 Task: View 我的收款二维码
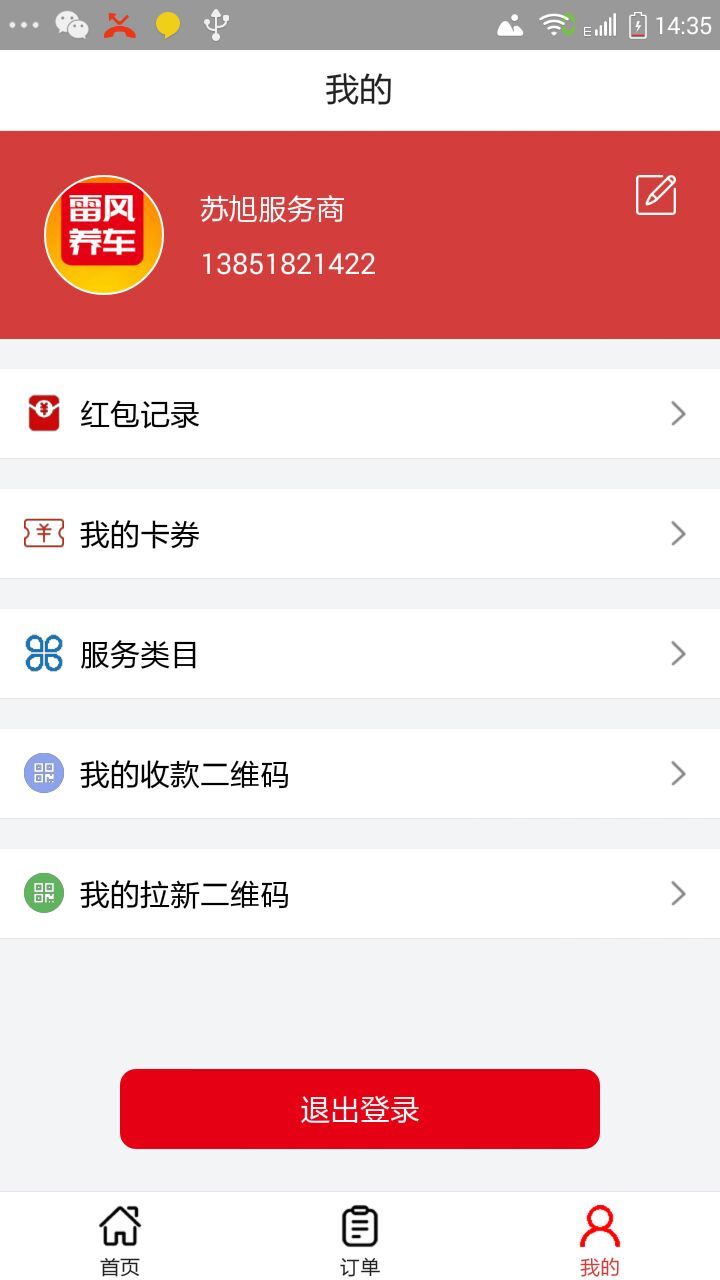pyautogui.click(x=360, y=774)
